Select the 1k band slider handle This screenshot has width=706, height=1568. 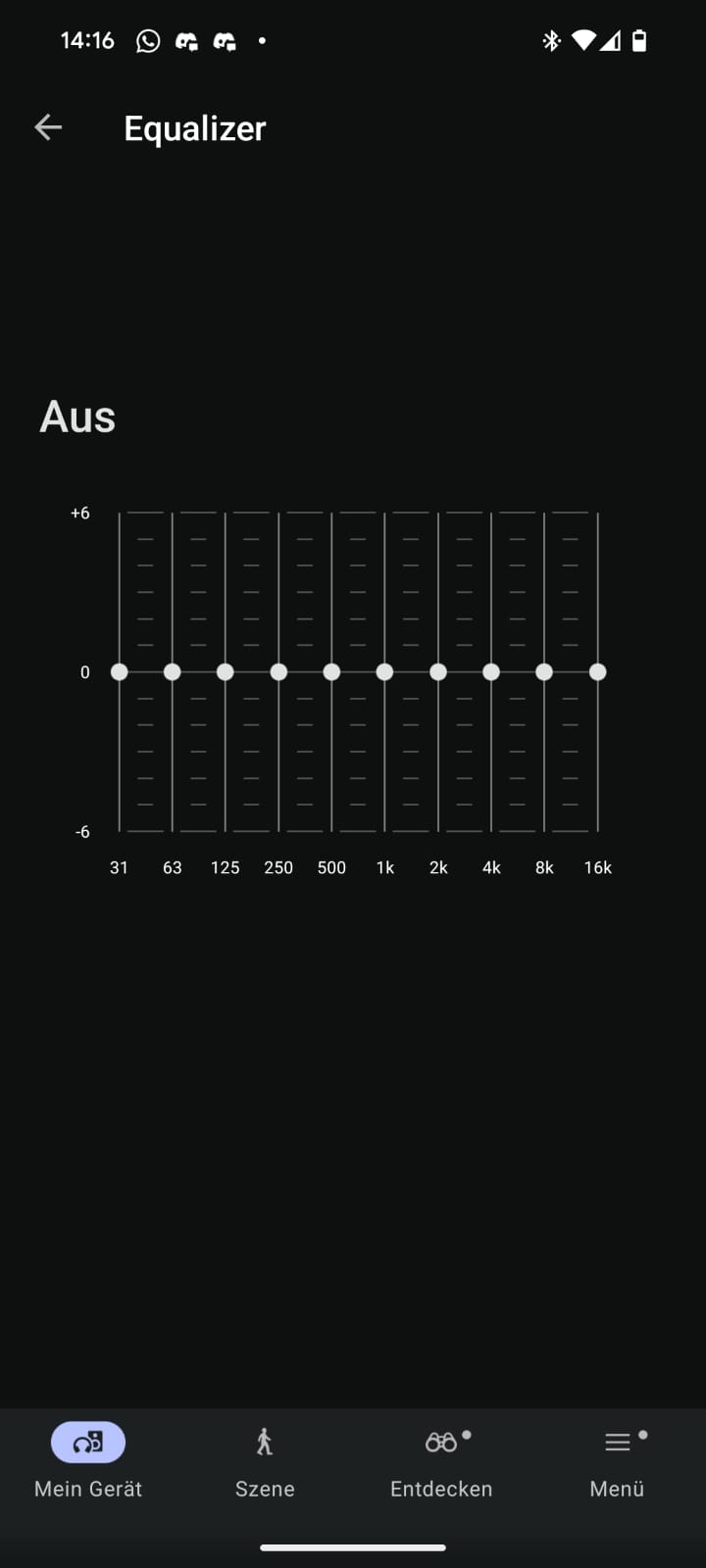coord(385,672)
